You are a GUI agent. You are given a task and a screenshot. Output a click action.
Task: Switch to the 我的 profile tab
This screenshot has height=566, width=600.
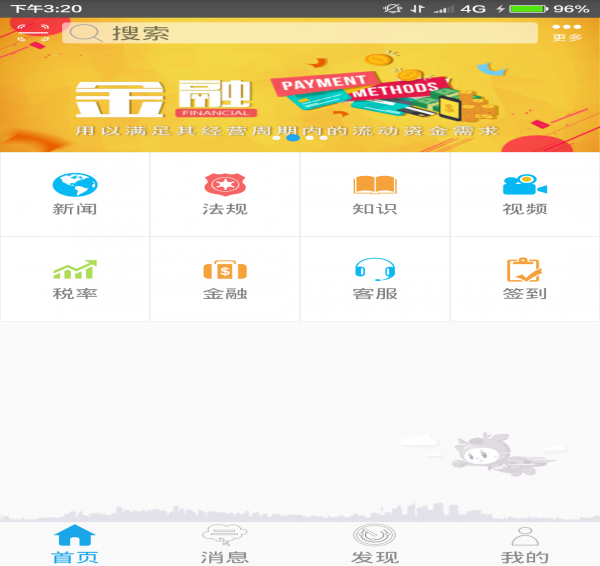525,544
